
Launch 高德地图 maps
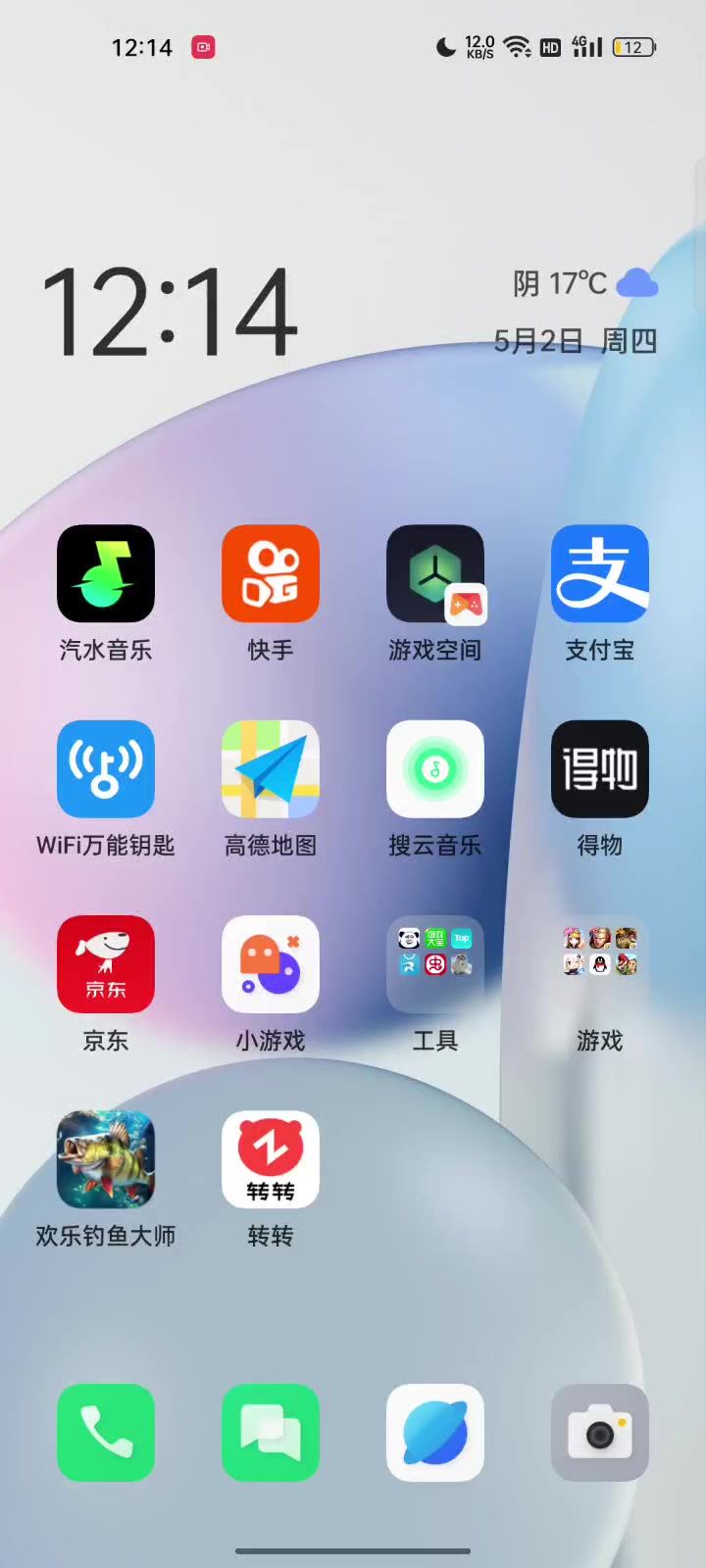pos(271,769)
